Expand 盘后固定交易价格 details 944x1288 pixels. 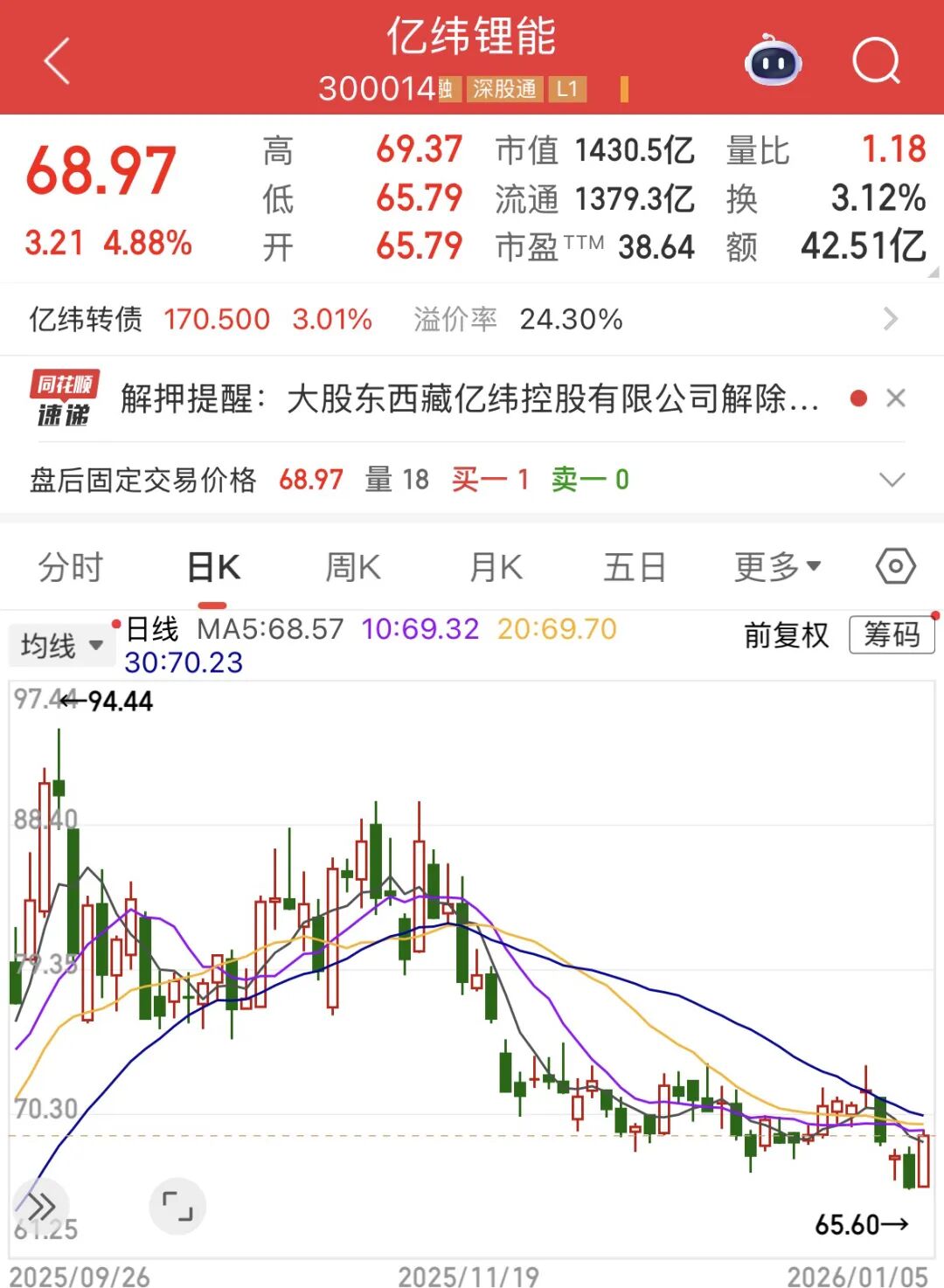[892, 480]
